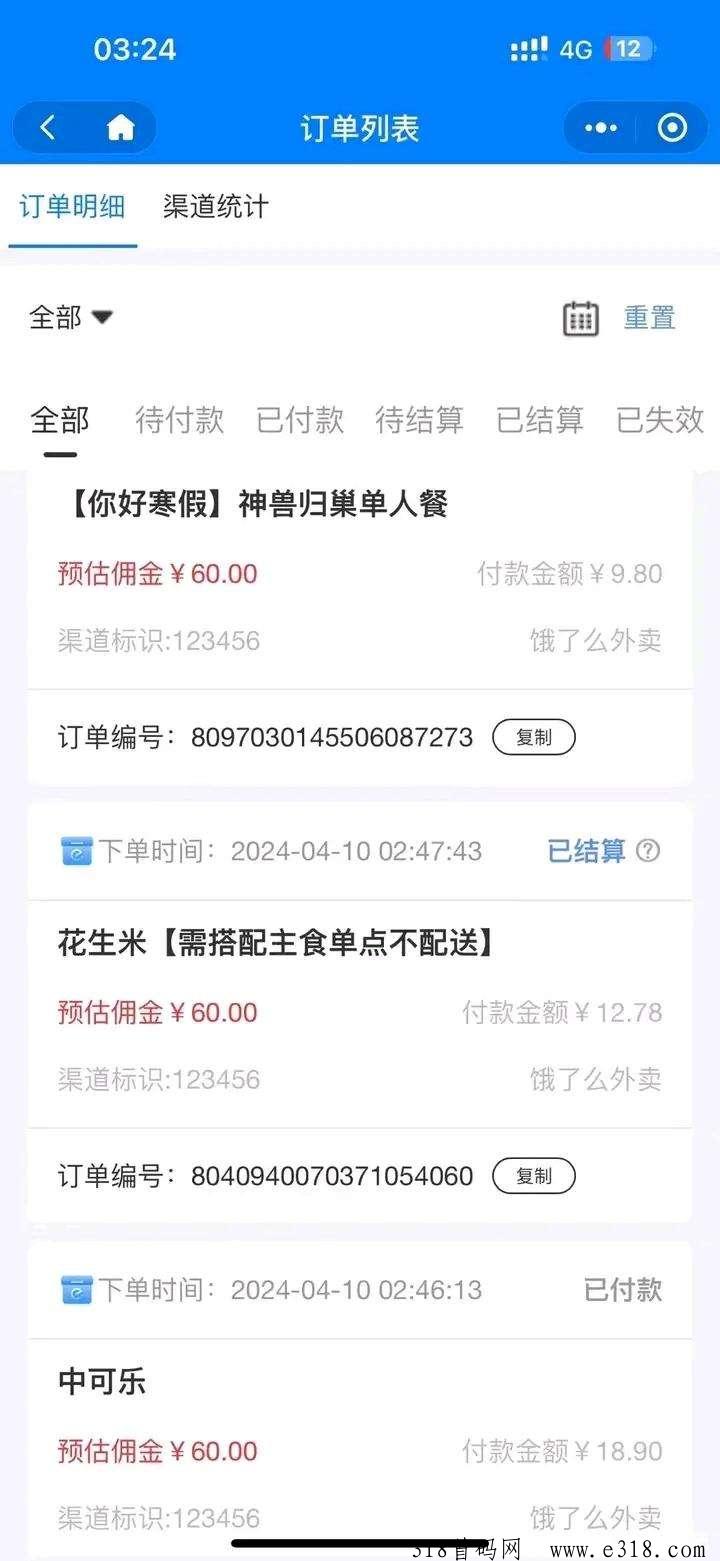The height and width of the screenshot is (1561, 720).
Task: Select the 订单明细 tab
Action: tap(72, 207)
